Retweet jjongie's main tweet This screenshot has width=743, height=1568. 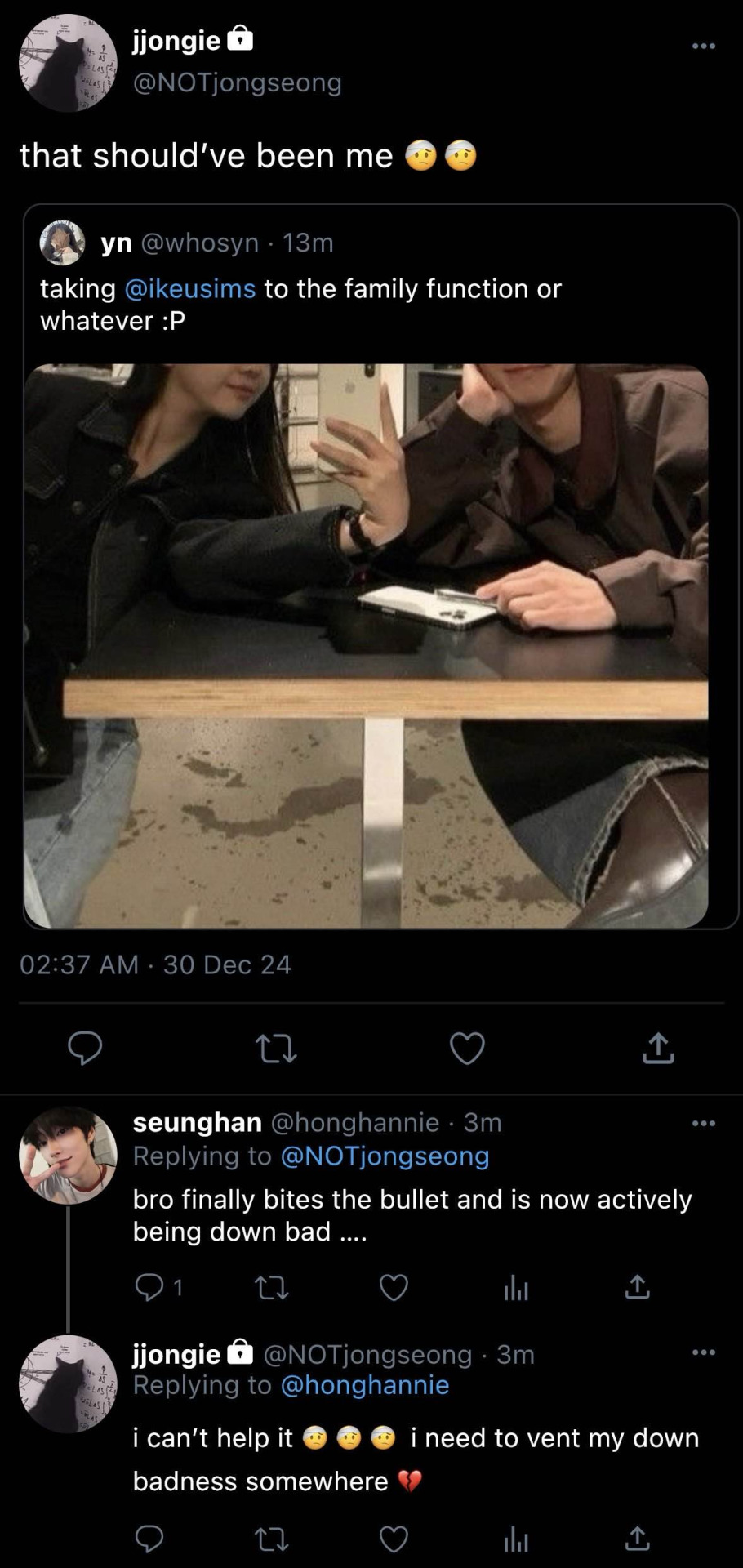click(276, 1048)
